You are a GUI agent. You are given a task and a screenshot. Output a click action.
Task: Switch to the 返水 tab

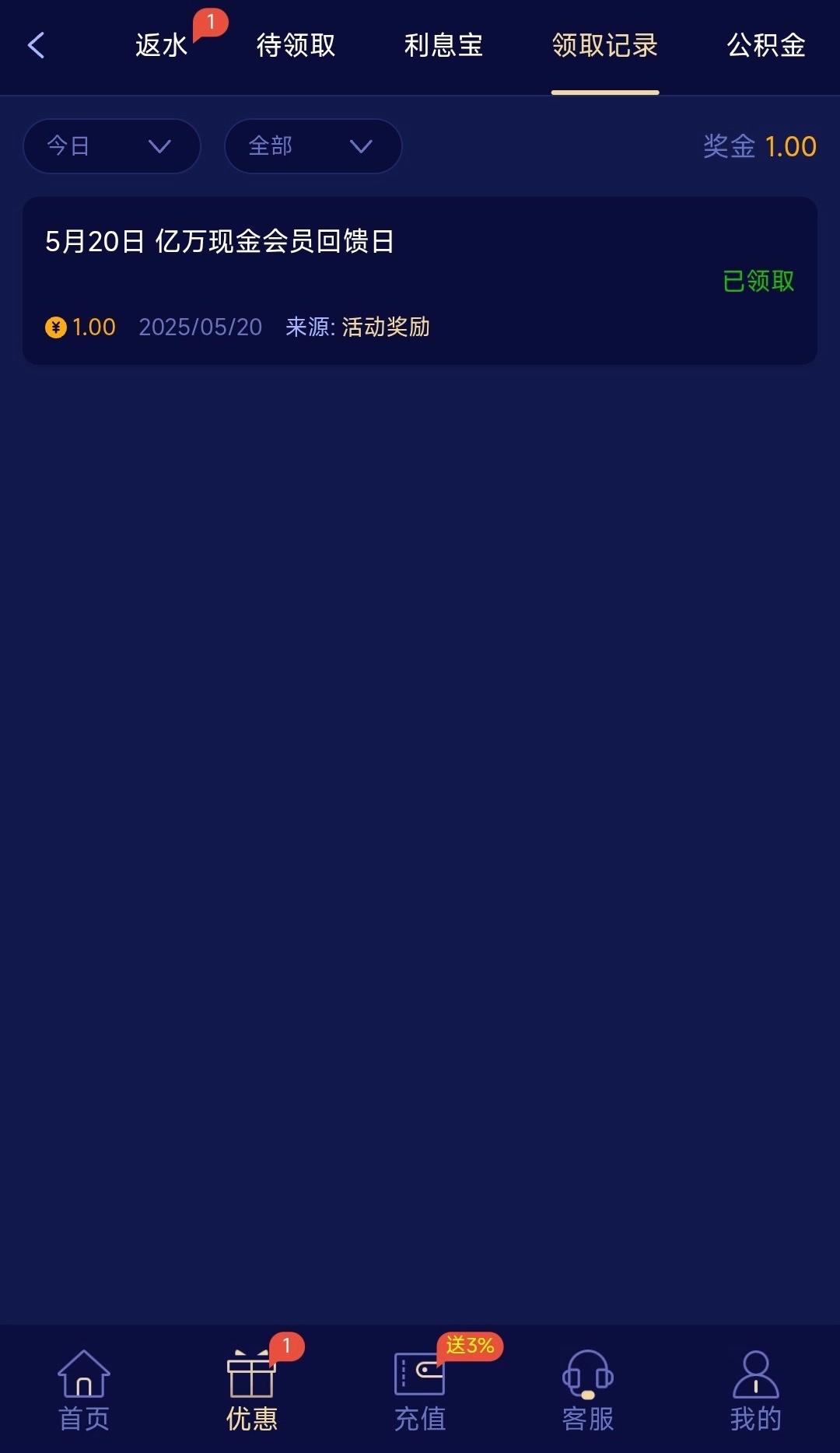click(162, 45)
